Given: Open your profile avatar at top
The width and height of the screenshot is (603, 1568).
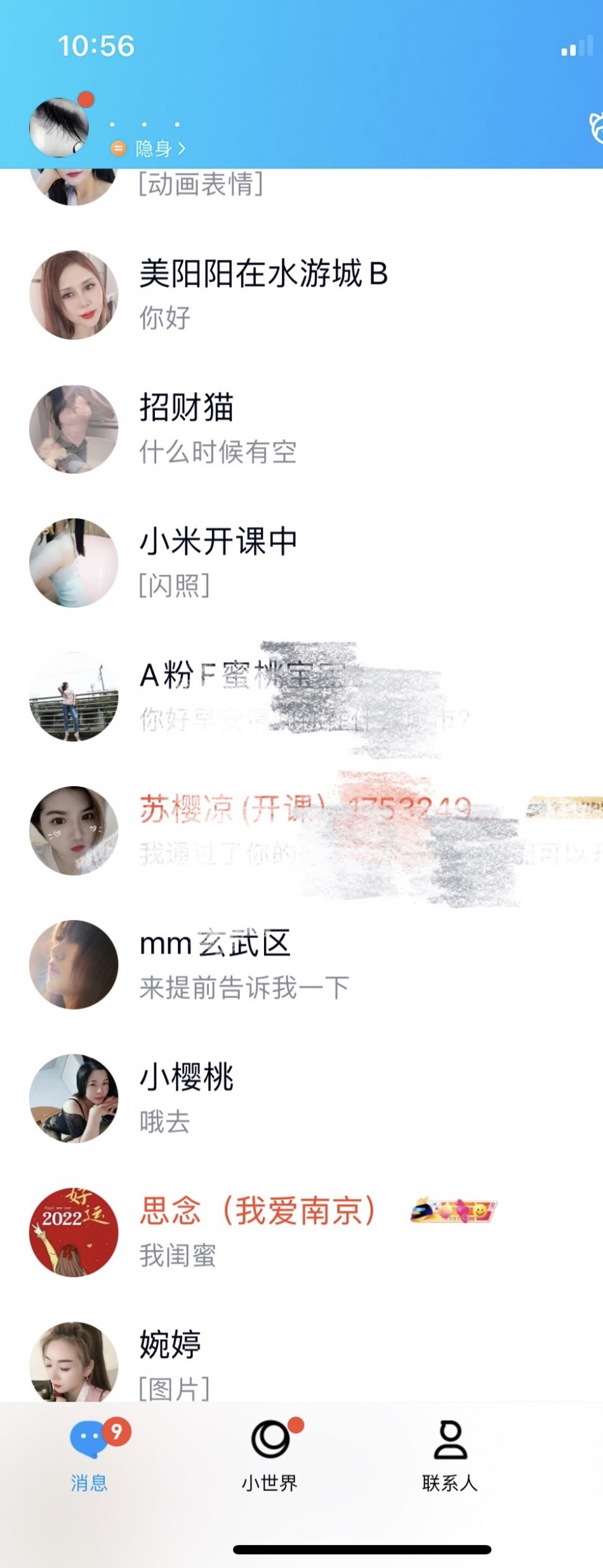Looking at the screenshot, I should [x=60, y=127].
